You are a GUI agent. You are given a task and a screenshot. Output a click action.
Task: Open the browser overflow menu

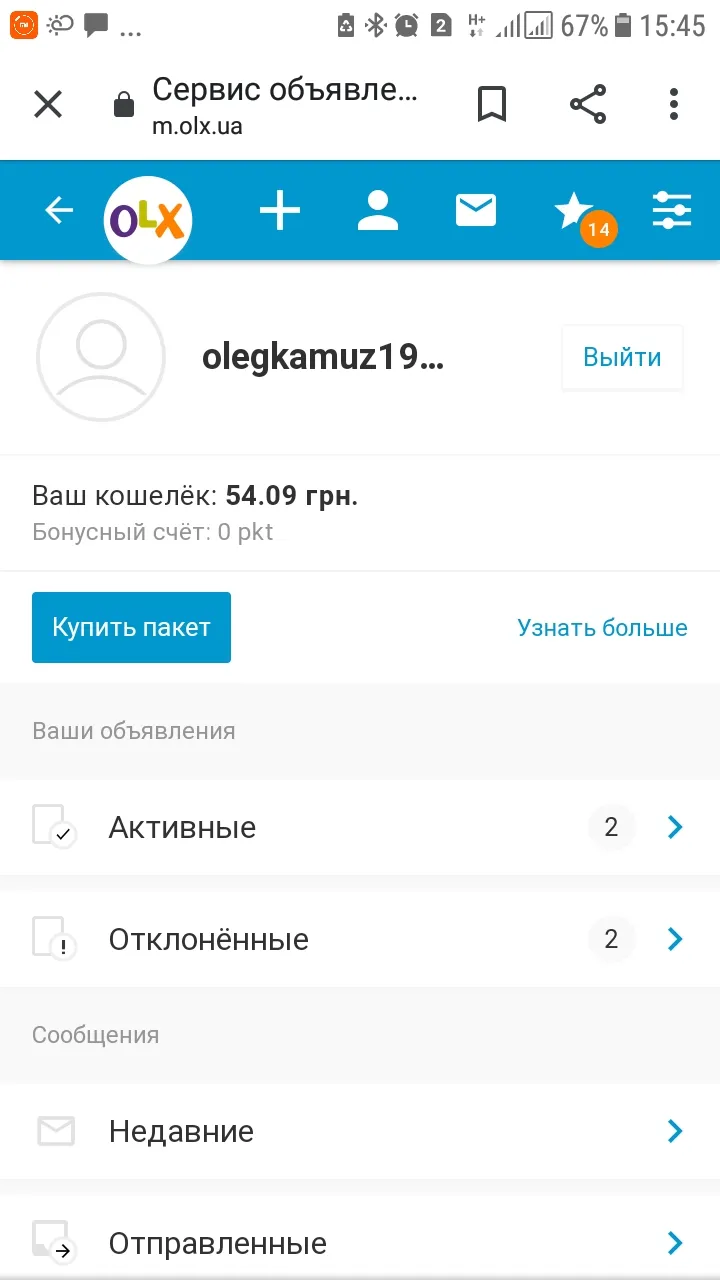click(x=674, y=104)
